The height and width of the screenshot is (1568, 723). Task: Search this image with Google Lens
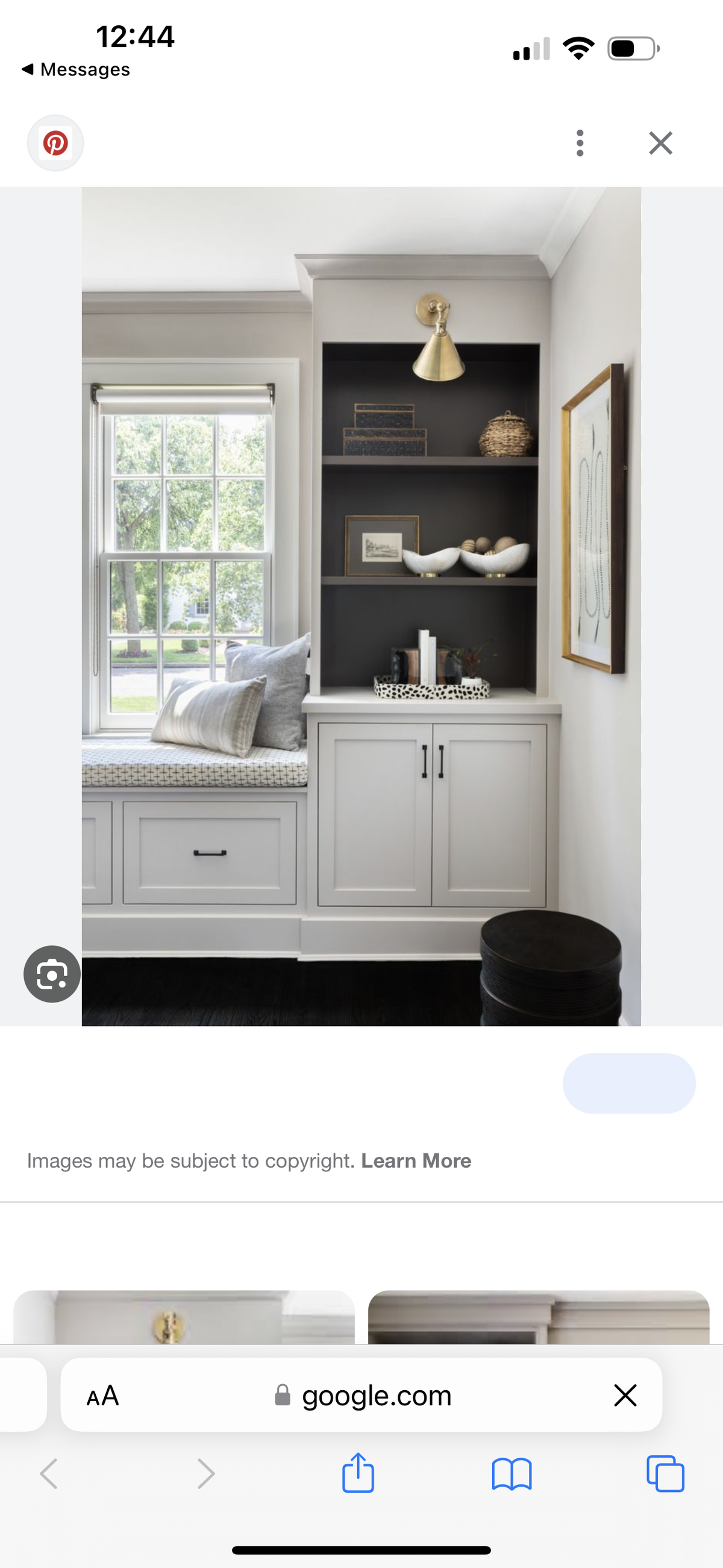coord(52,974)
